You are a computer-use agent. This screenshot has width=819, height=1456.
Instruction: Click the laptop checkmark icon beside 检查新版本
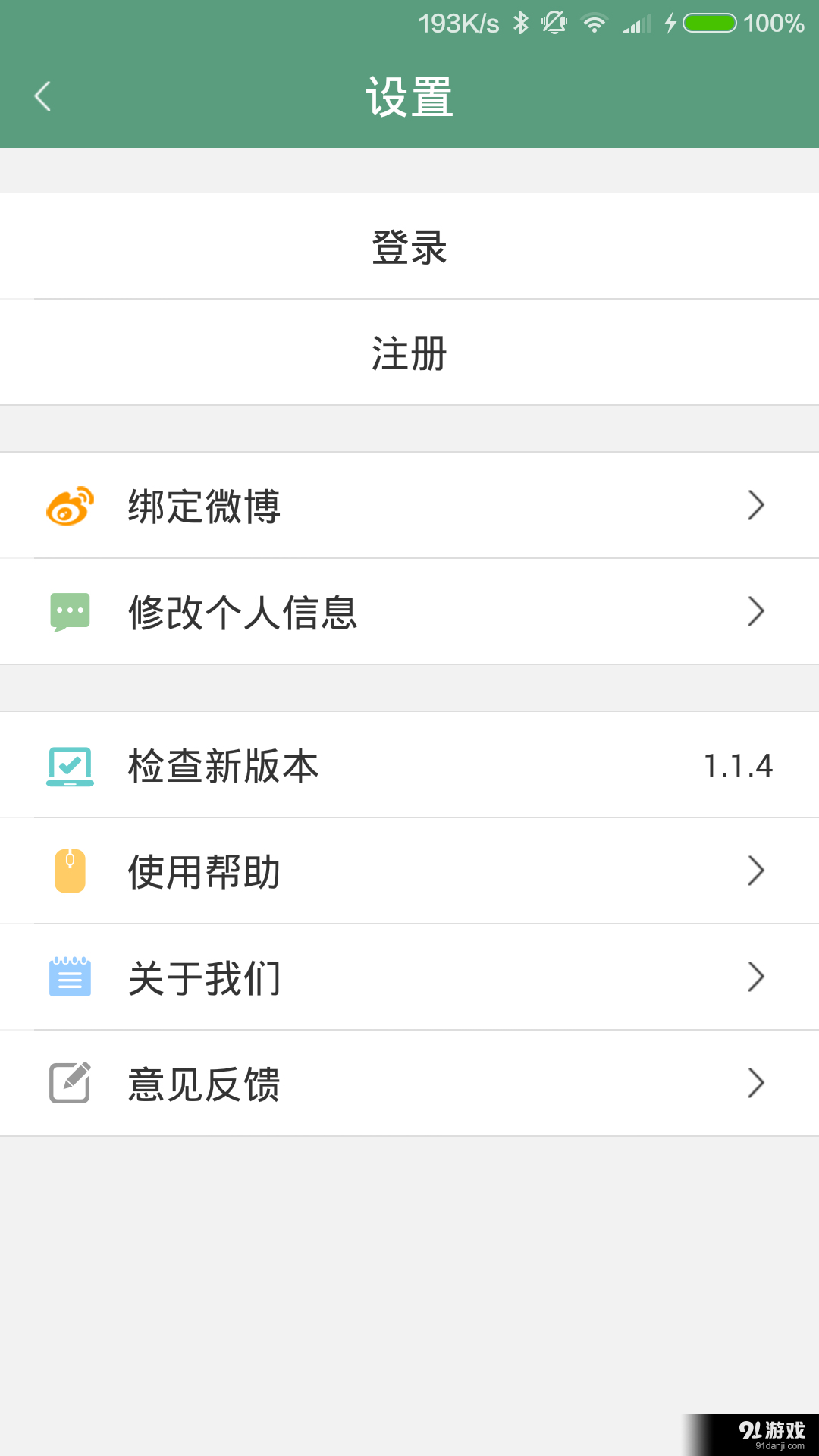[x=70, y=766]
